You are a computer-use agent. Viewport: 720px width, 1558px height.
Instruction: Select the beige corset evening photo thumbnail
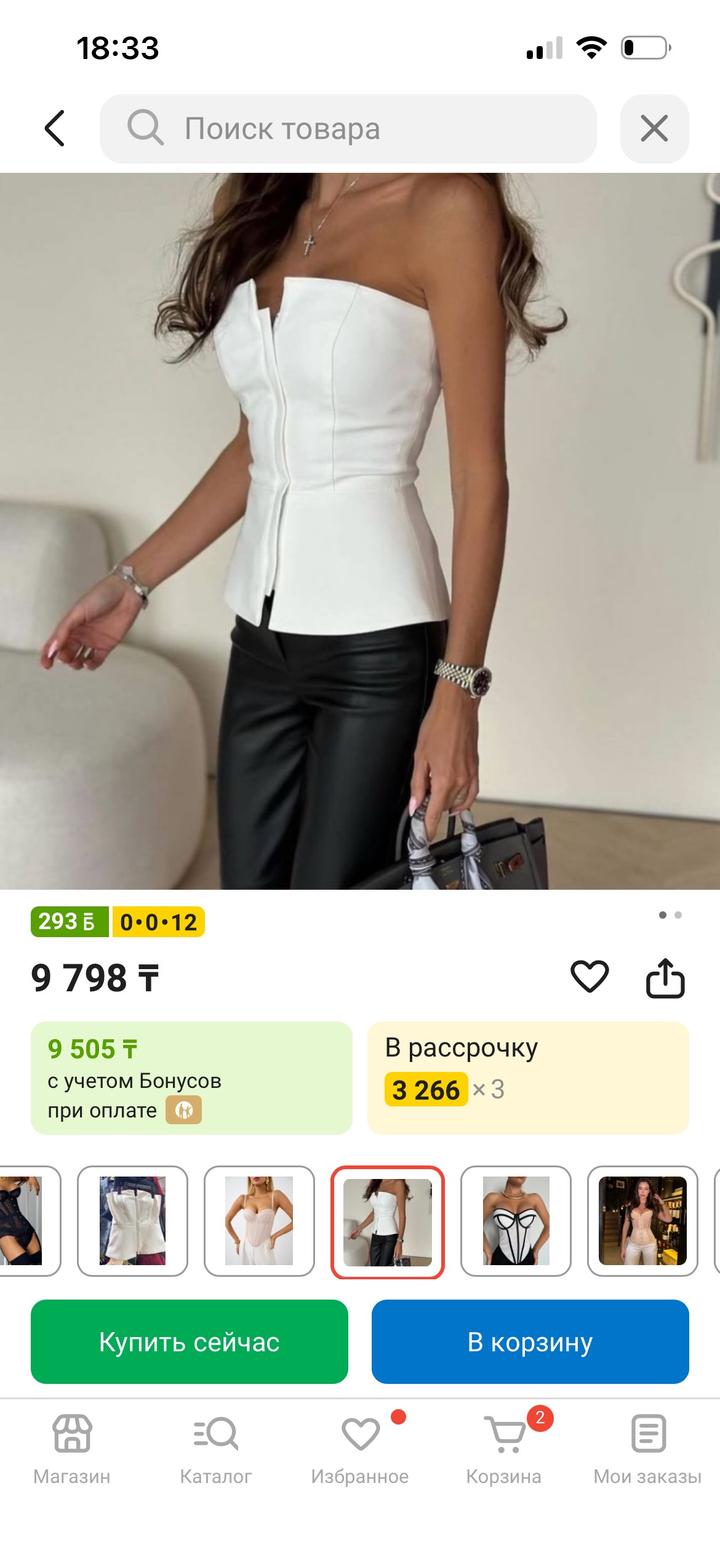(642, 1221)
